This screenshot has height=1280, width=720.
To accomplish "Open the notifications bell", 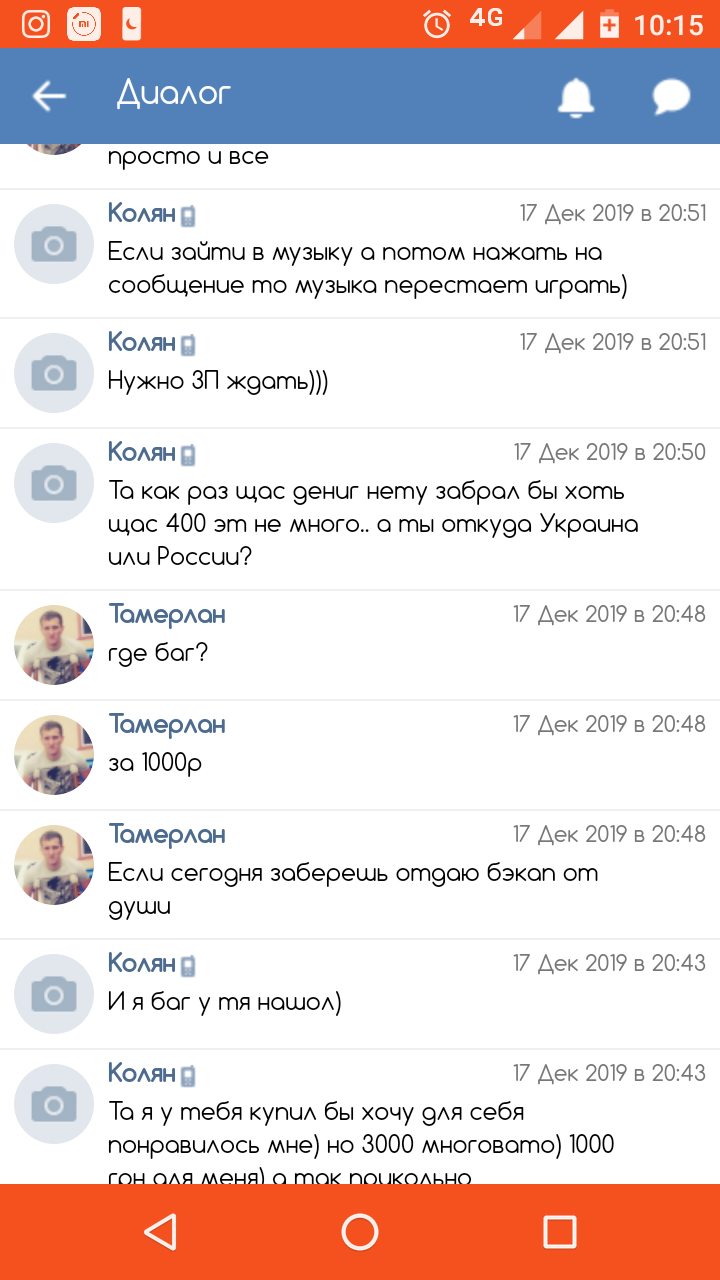I will [x=575, y=96].
